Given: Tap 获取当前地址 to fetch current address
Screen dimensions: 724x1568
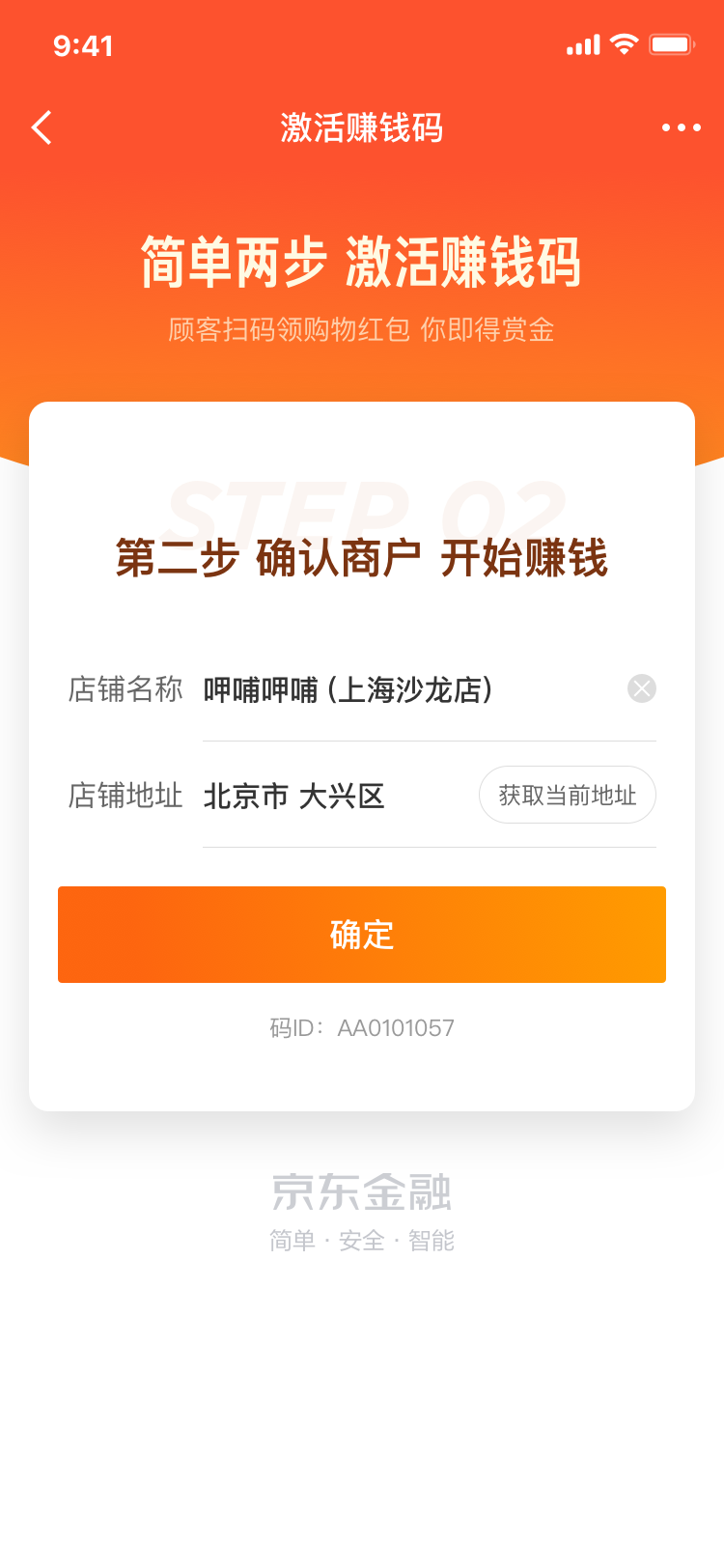Looking at the screenshot, I should 568,795.
